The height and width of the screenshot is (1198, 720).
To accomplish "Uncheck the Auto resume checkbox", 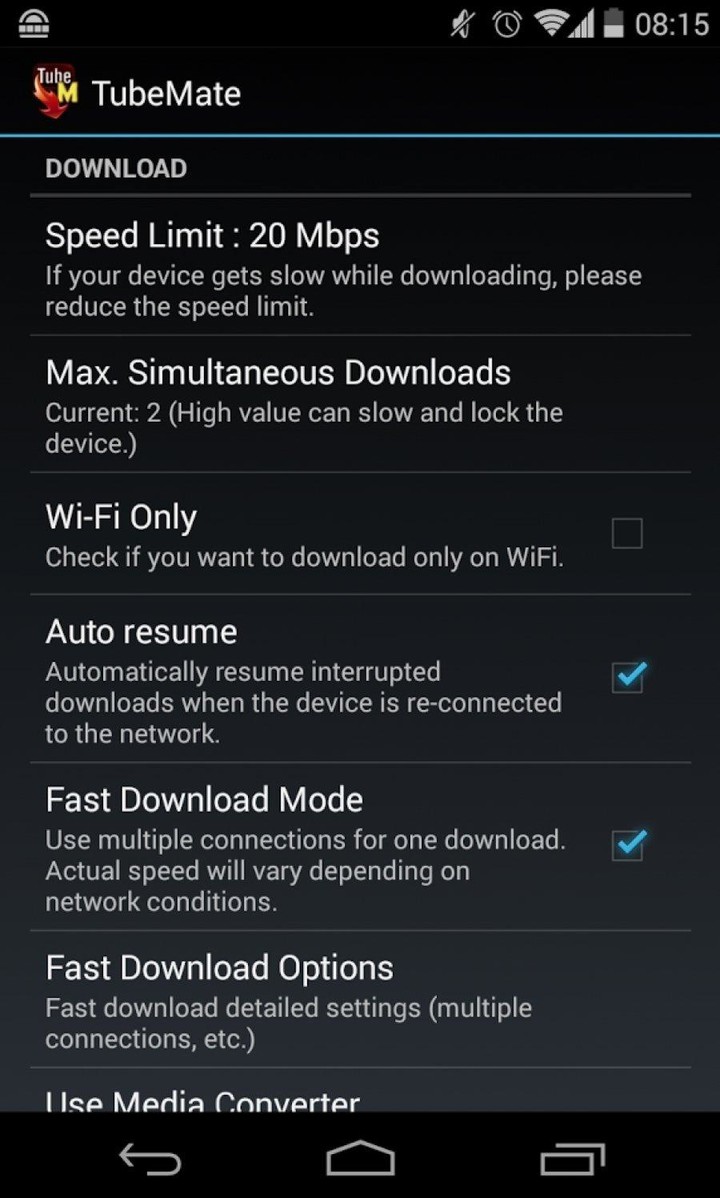I will (x=628, y=677).
